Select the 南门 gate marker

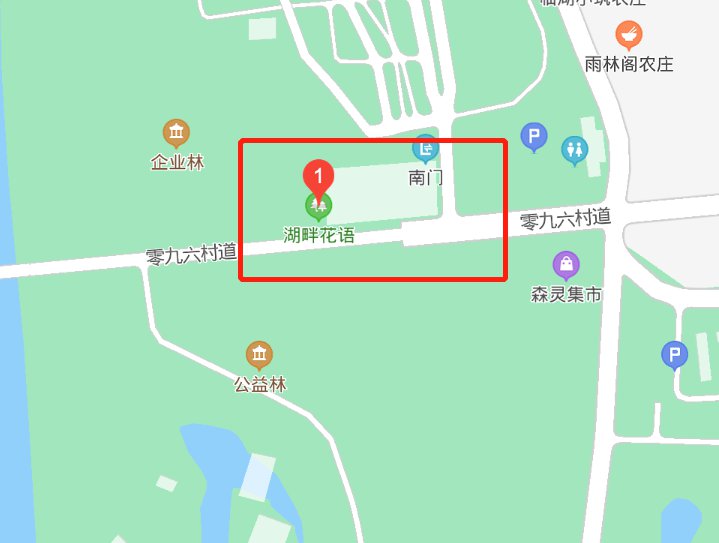pos(426,150)
